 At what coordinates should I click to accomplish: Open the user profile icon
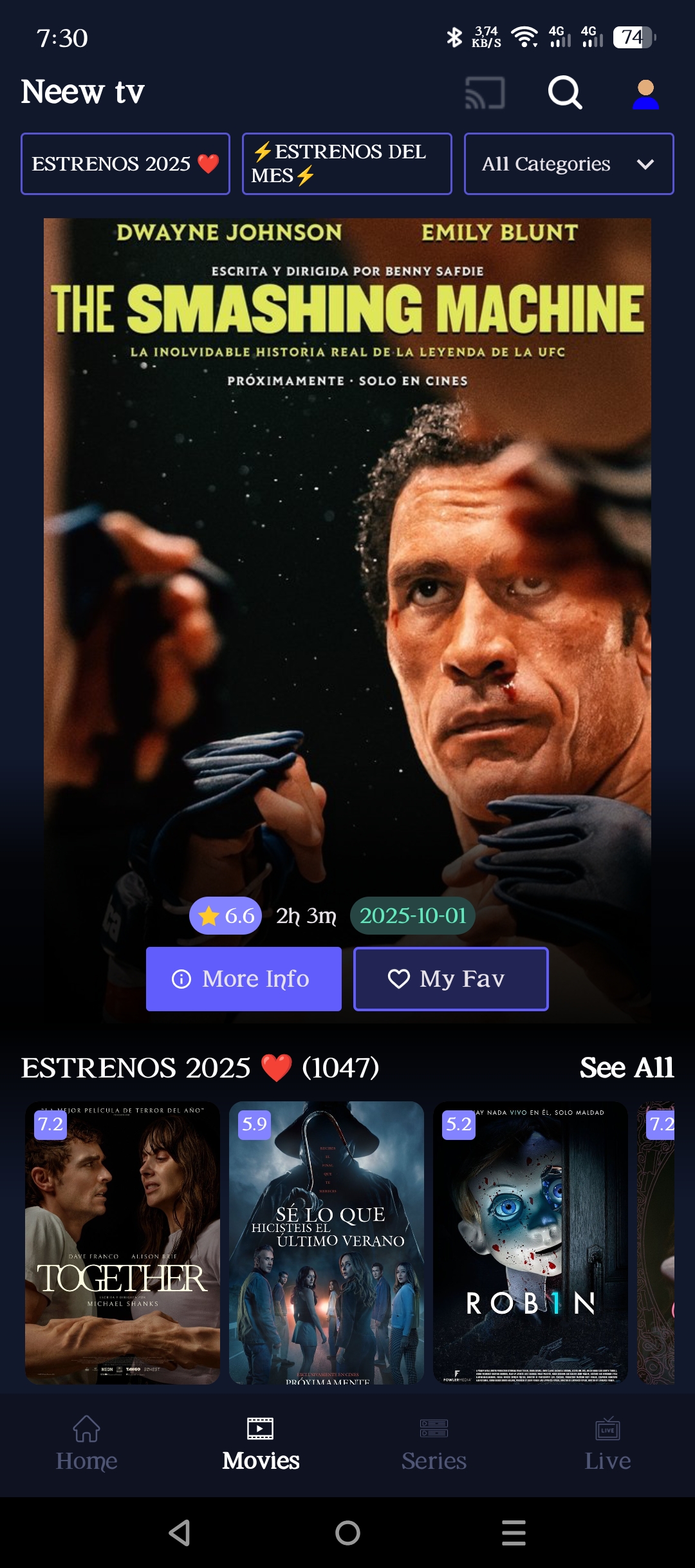(x=645, y=94)
